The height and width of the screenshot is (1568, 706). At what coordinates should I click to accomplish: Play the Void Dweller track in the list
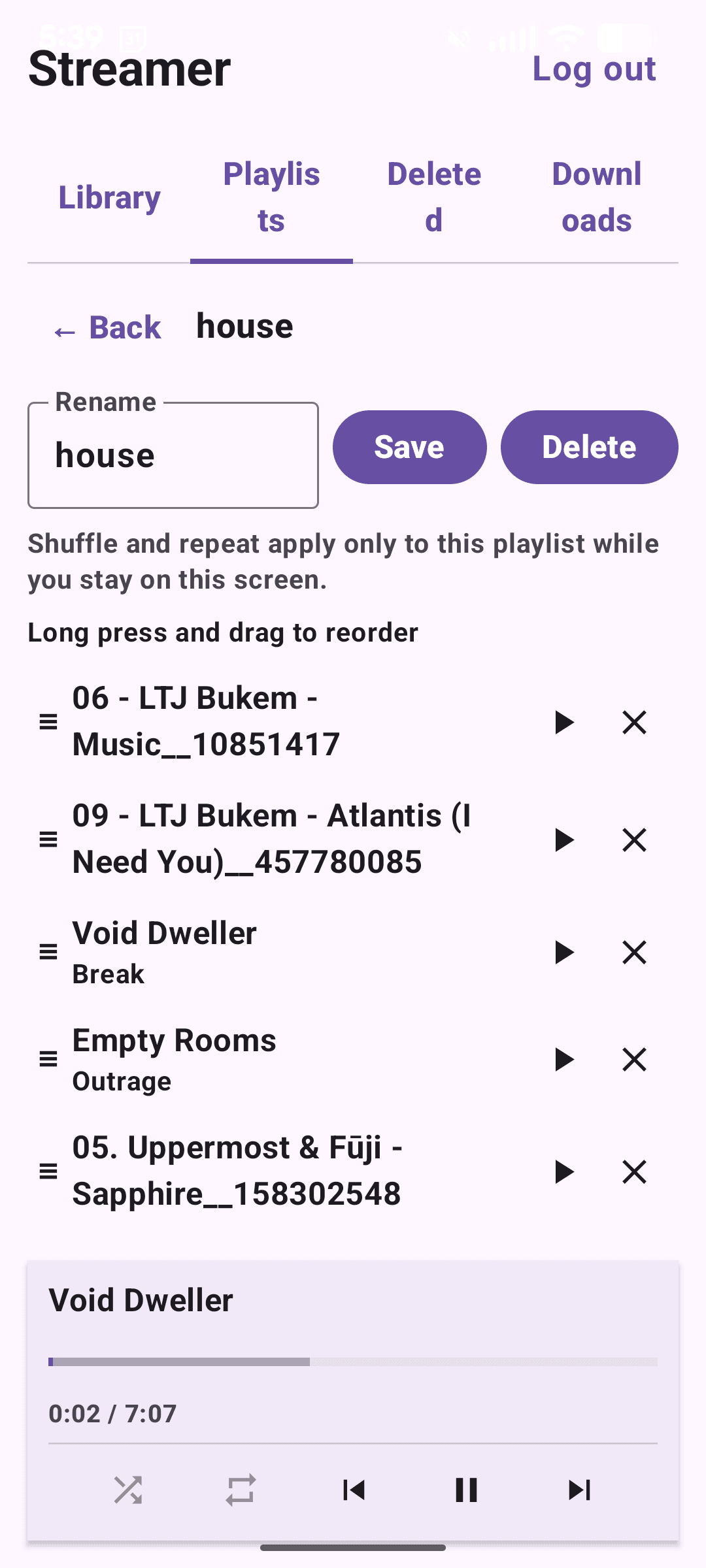click(563, 953)
